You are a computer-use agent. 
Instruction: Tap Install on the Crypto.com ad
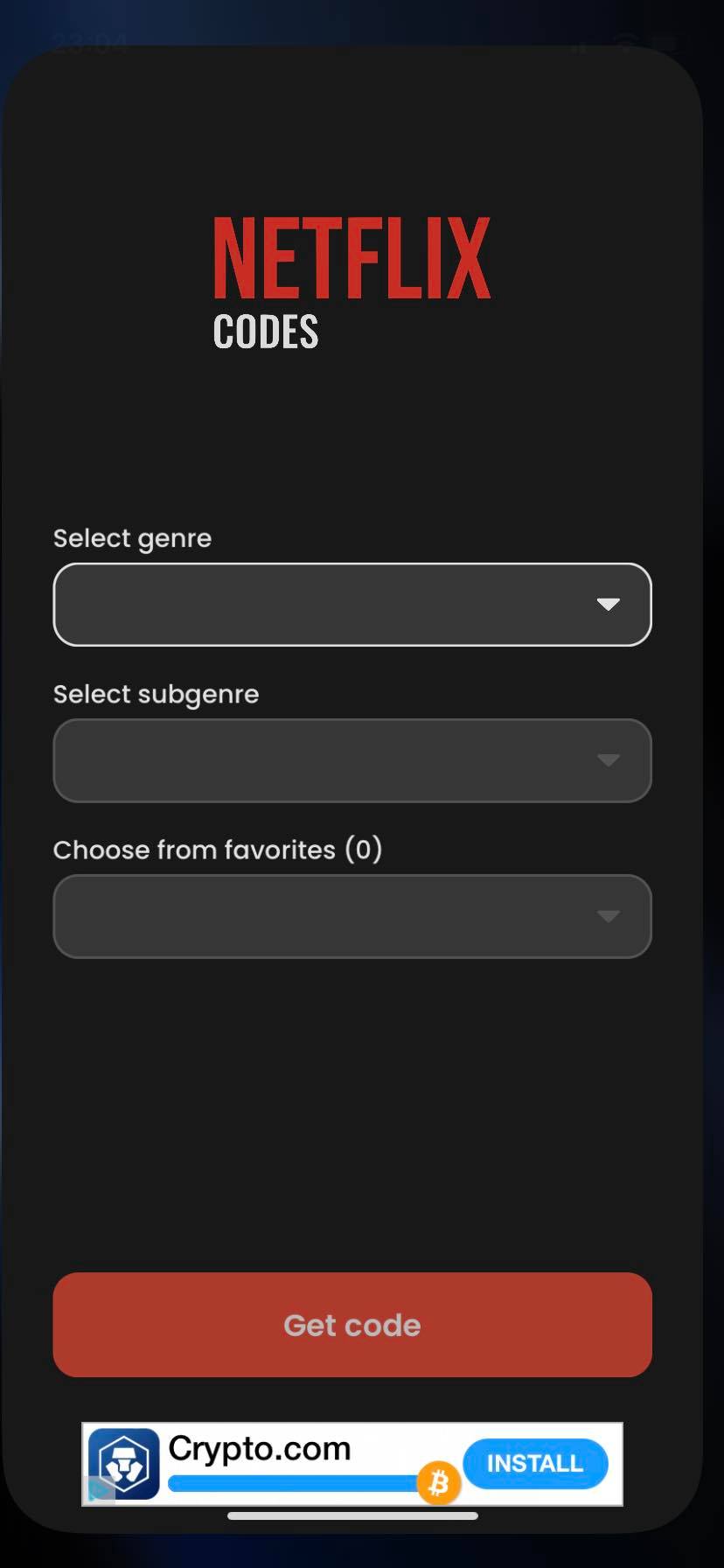point(535,1464)
